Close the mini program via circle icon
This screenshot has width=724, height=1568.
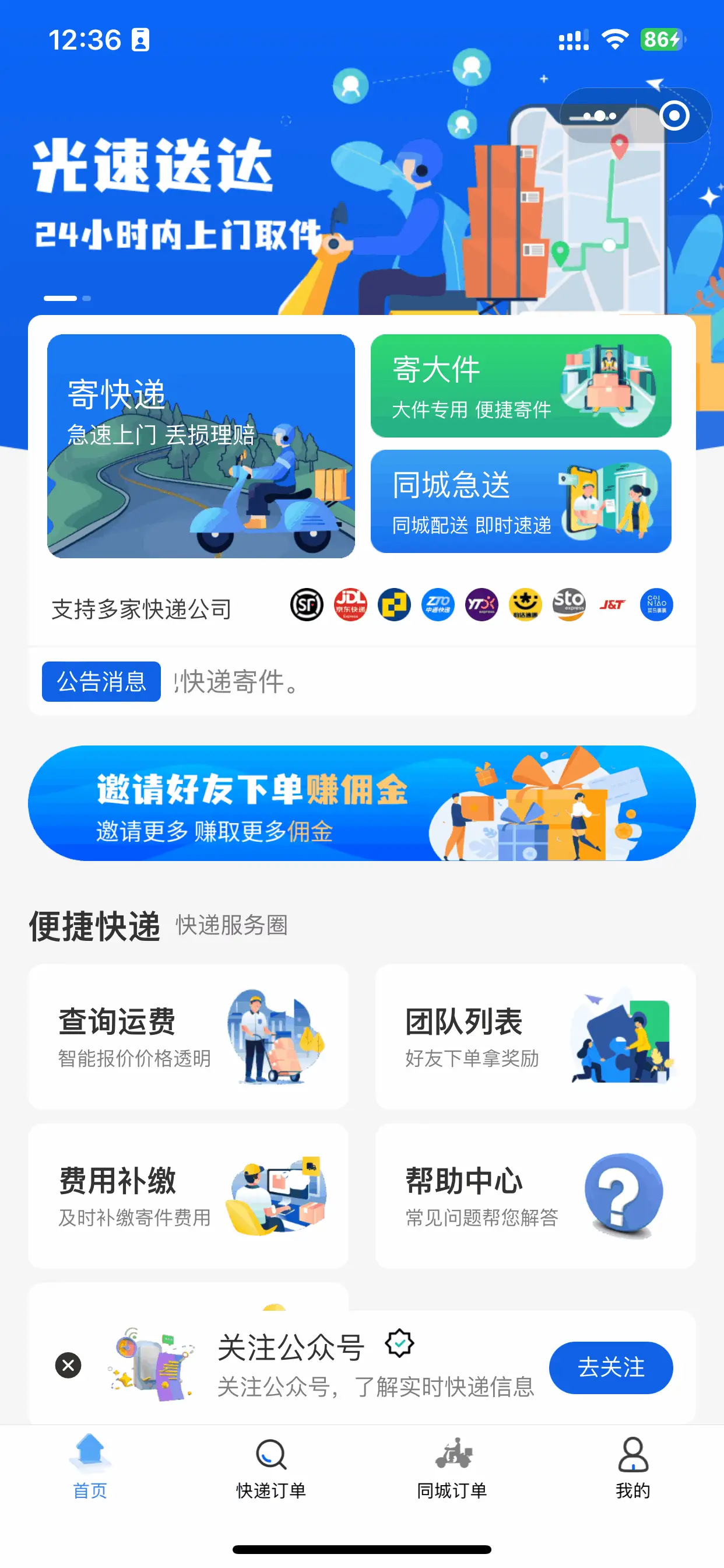click(x=674, y=116)
